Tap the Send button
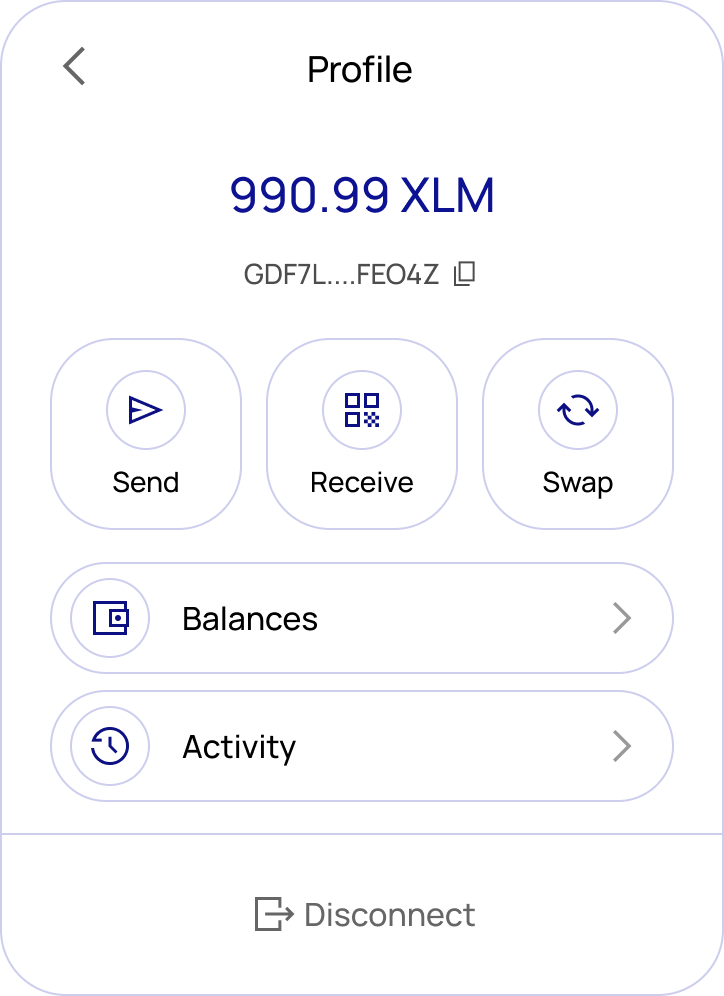Image resolution: width=724 pixels, height=996 pixels. tap(146, 433)
